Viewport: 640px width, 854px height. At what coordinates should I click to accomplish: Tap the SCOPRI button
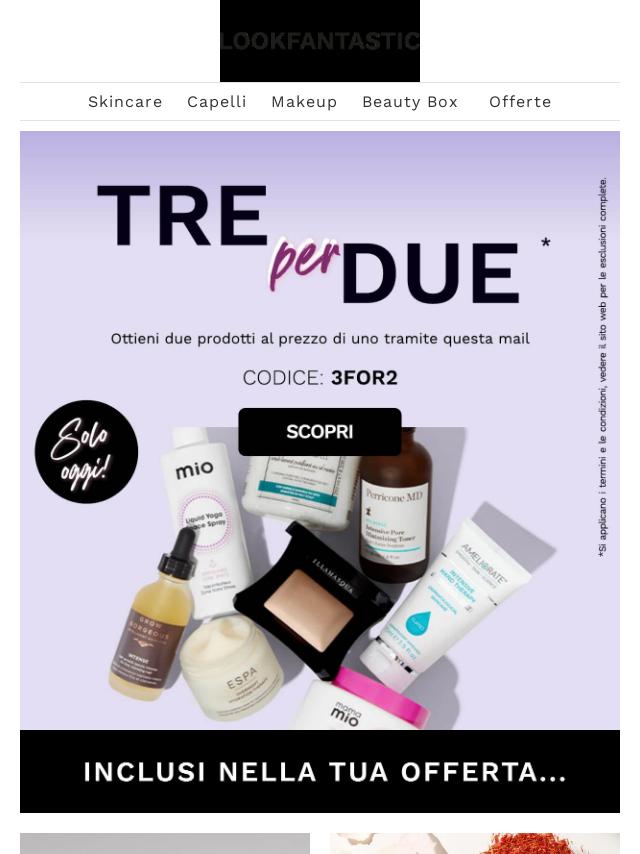(320, 432)
